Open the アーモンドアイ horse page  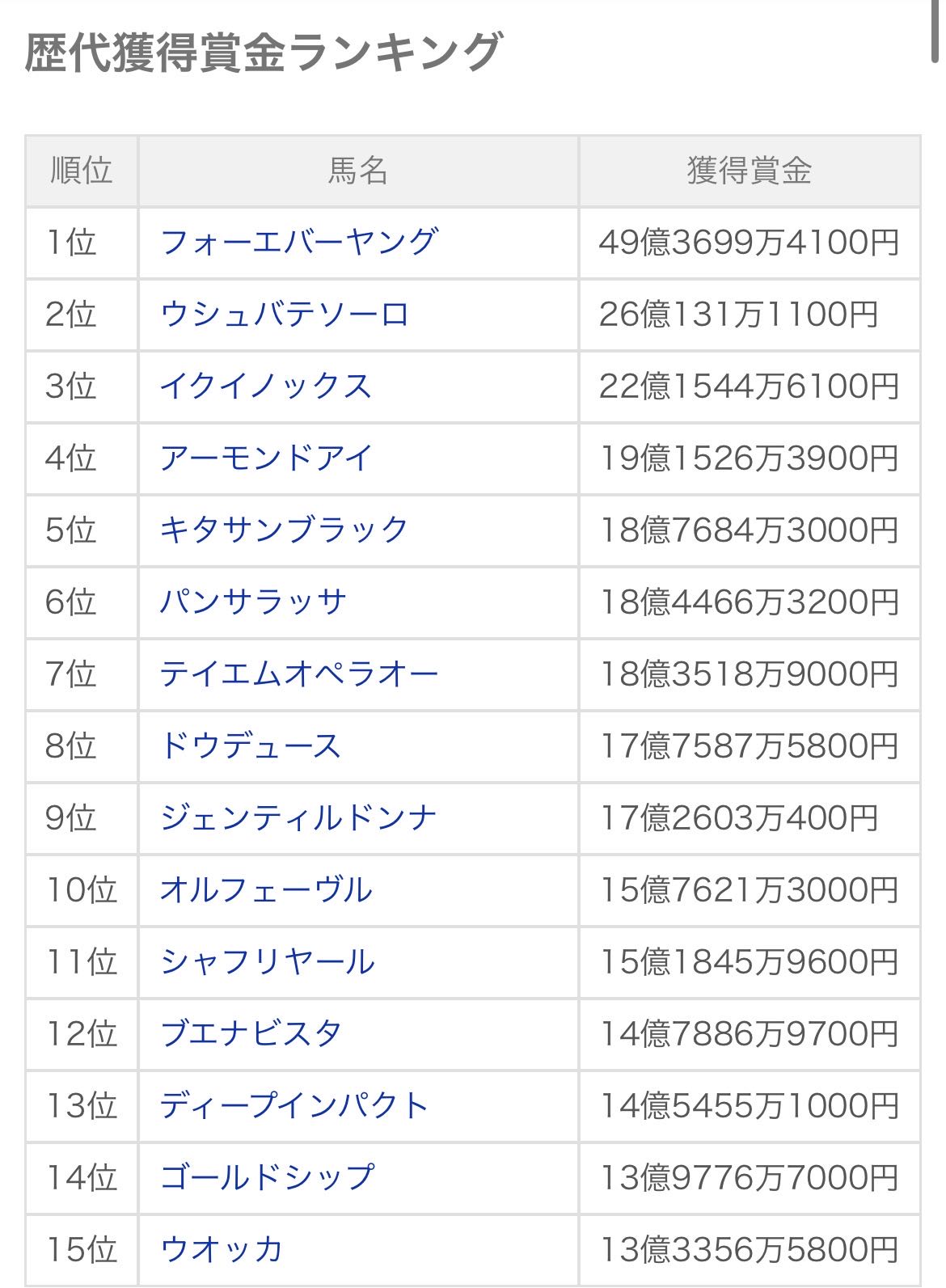coord(266,458)
